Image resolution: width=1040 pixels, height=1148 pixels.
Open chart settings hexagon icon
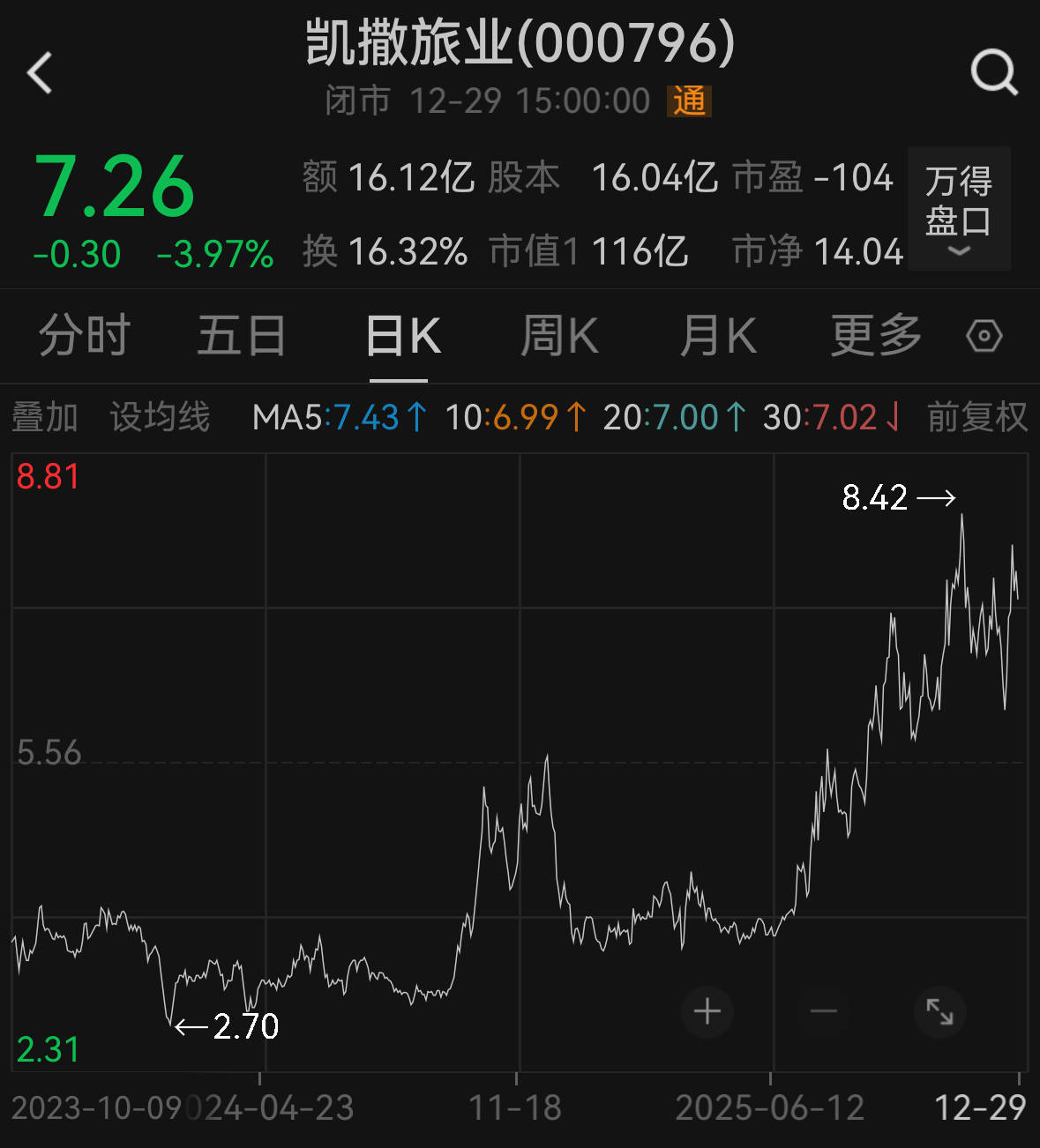pyautogui.click(x=984, y=336)
